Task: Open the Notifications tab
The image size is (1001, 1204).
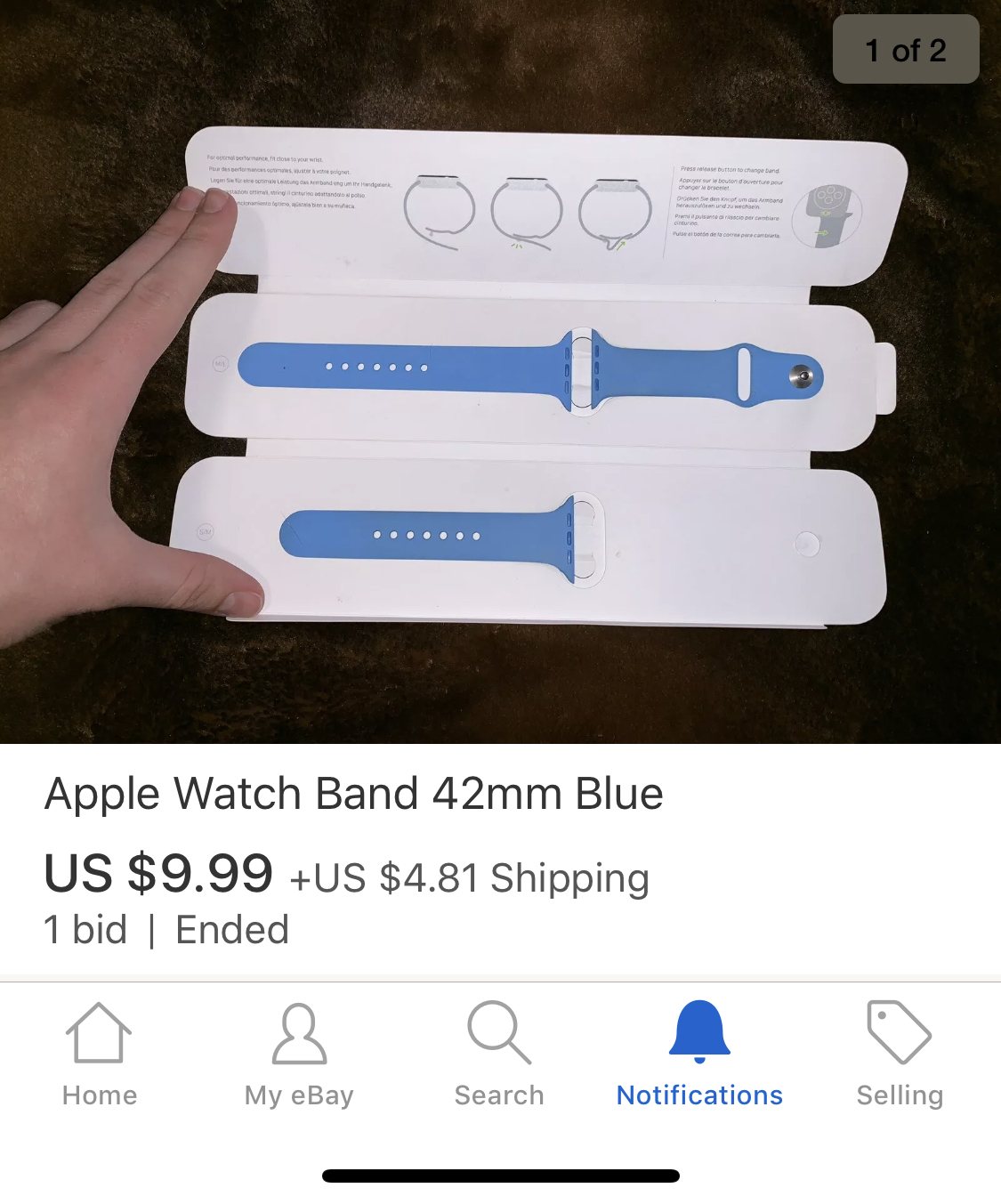Action: coord(699,1055)
